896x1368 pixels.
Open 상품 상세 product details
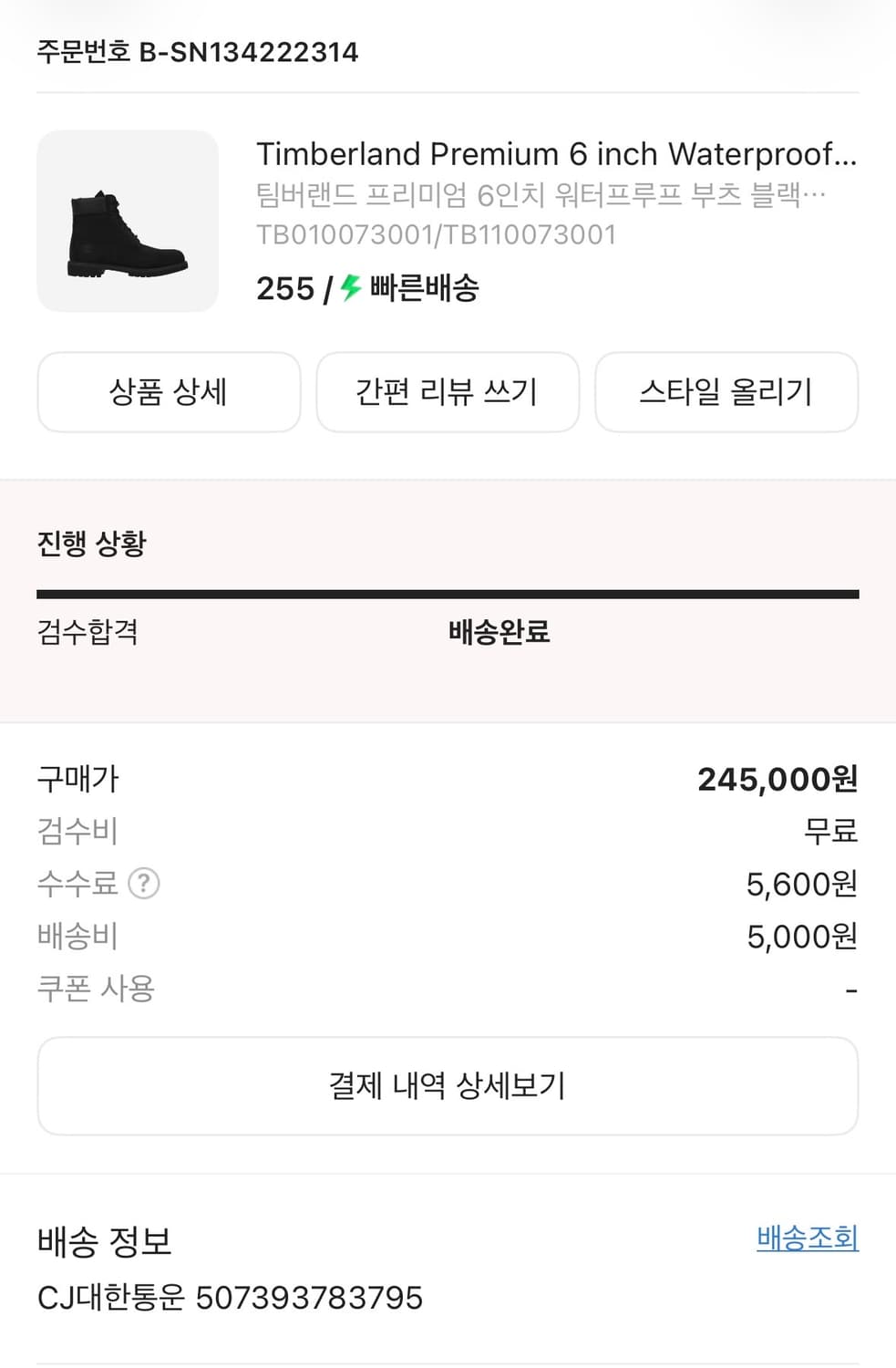click(x=168, y=392)
